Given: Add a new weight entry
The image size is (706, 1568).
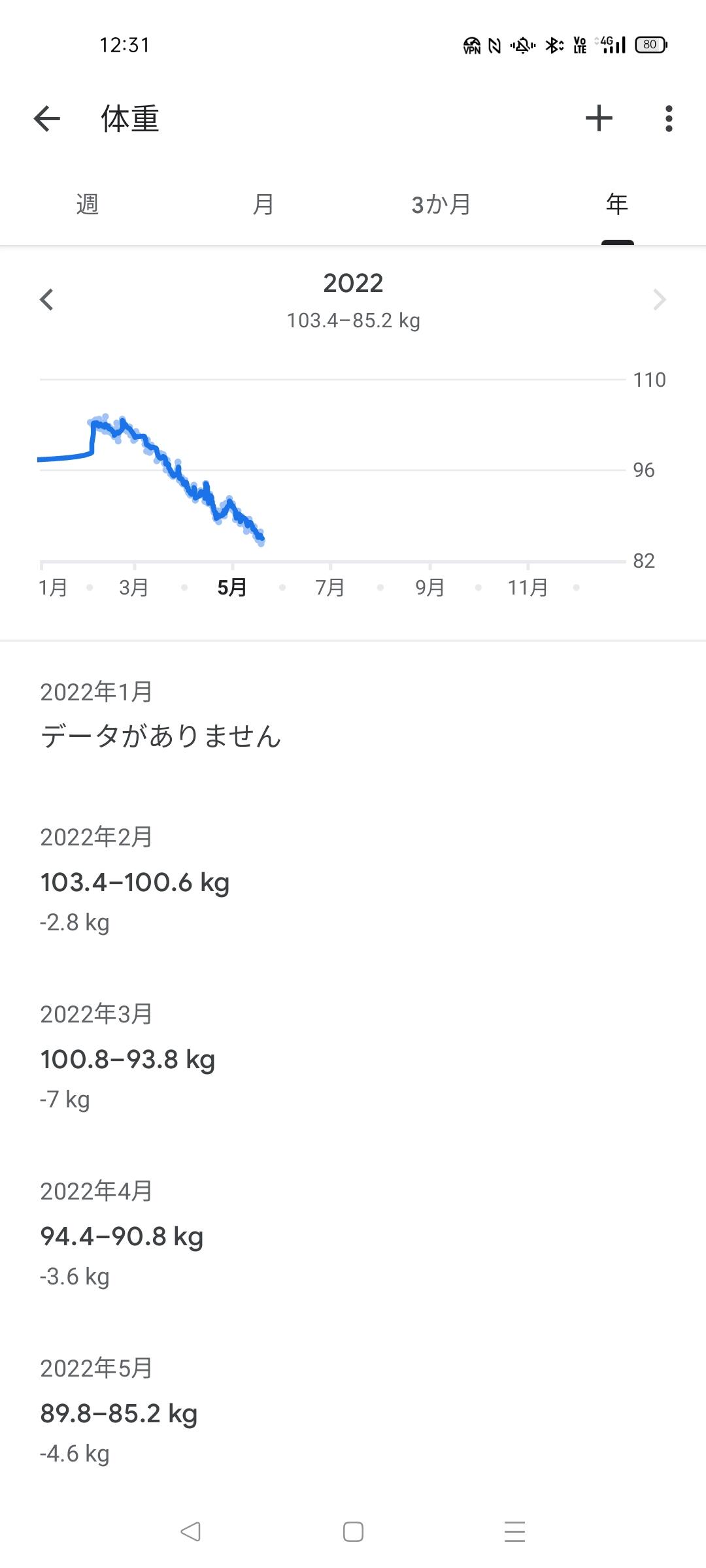Looking at the screenshot, I should 599,119.
